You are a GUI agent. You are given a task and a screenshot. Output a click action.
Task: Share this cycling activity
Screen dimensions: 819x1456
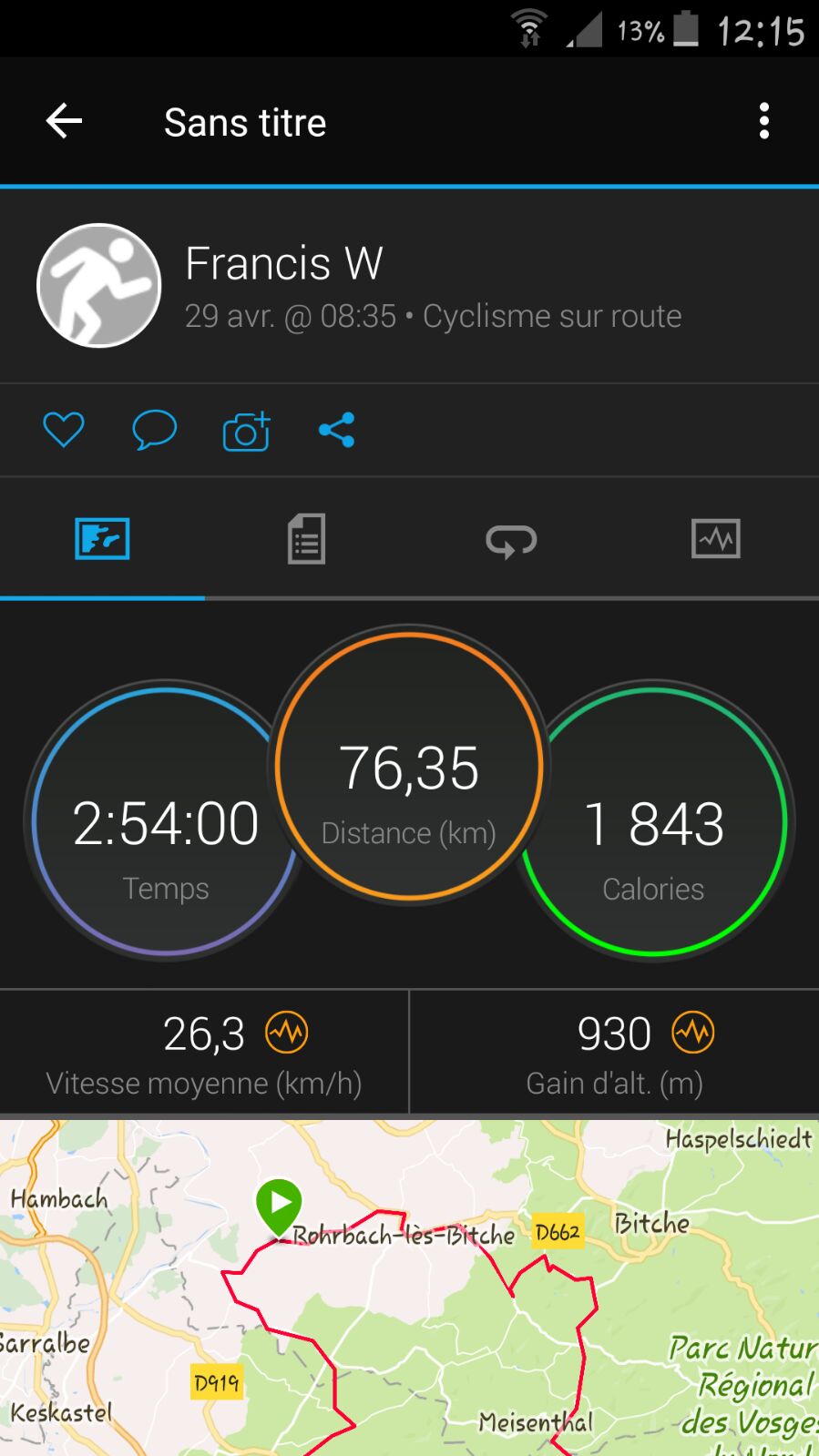tap(336, 430)
